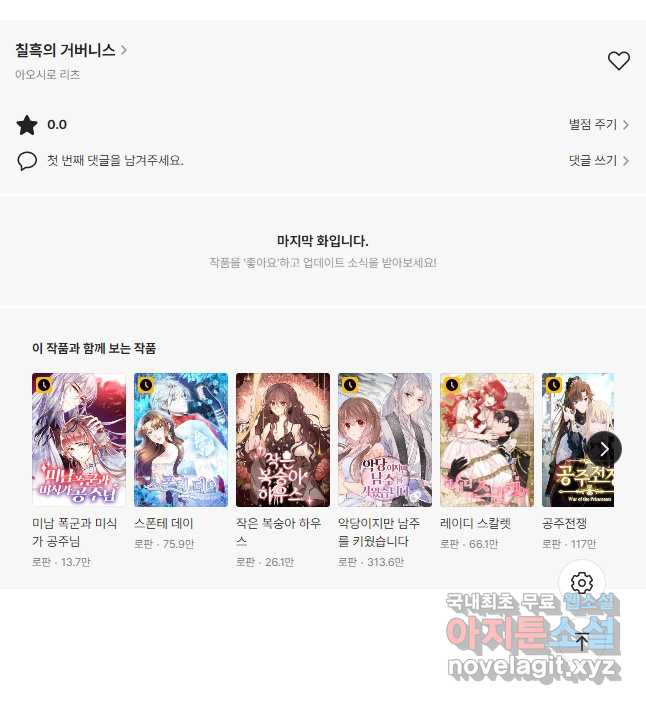Screen dimensions: 646x705
Task: Open 미남 폭군과 미식가 공주님 cover
Action: click(x=79, y=440)
